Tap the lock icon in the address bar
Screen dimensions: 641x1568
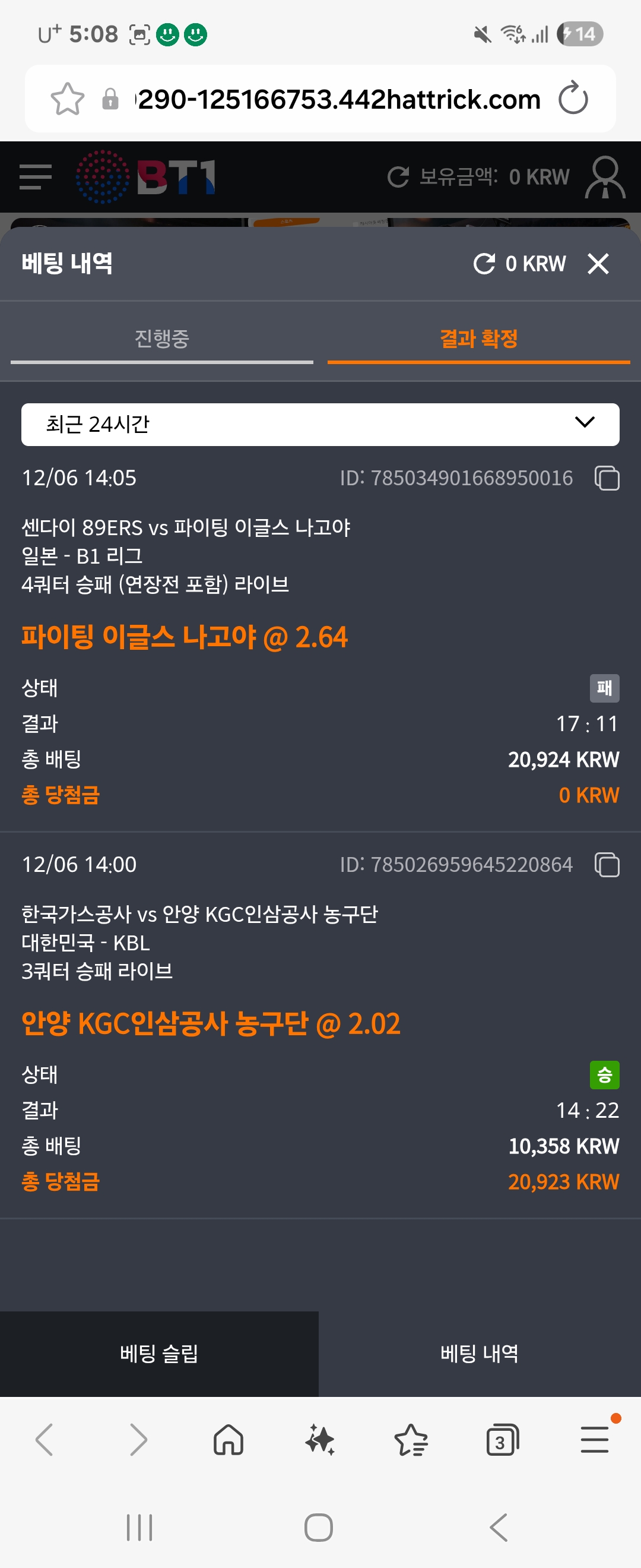[x=110, y=98]
